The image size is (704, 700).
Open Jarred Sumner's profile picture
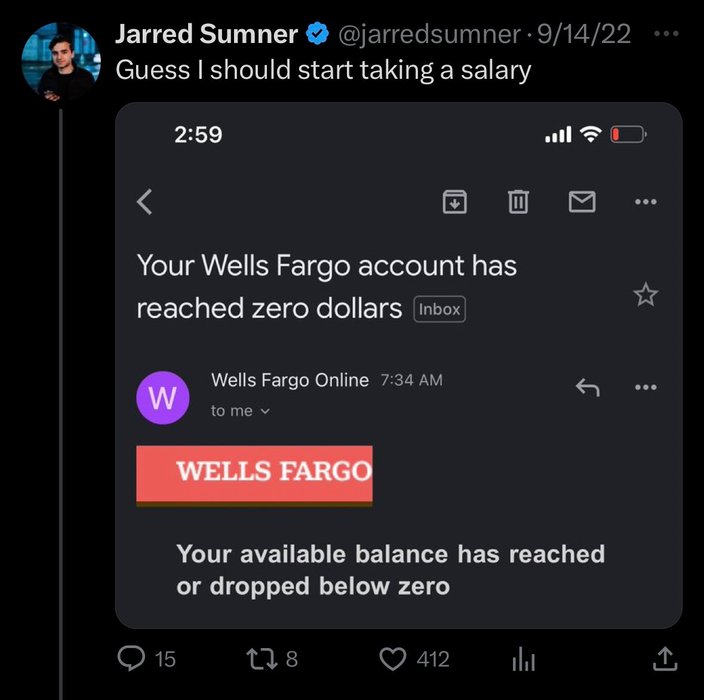tap(61, 60)
